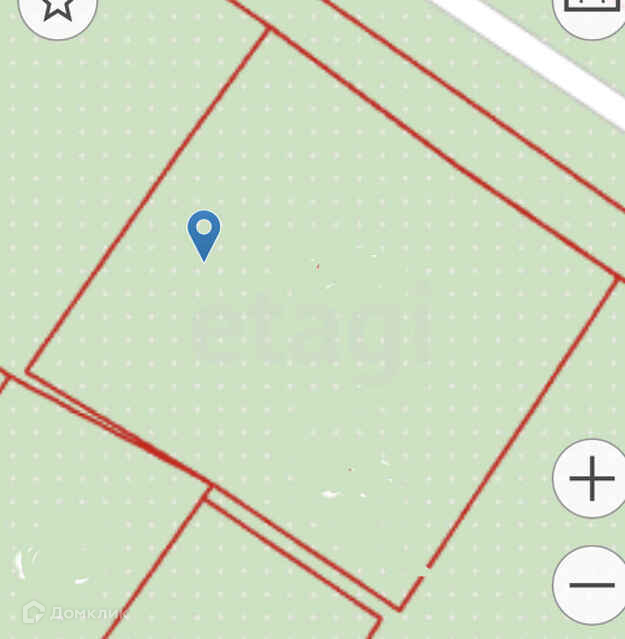Zoom in with the plus button
Image resolution: width=625 pixels, height=639 pixels.
(590, 478)
